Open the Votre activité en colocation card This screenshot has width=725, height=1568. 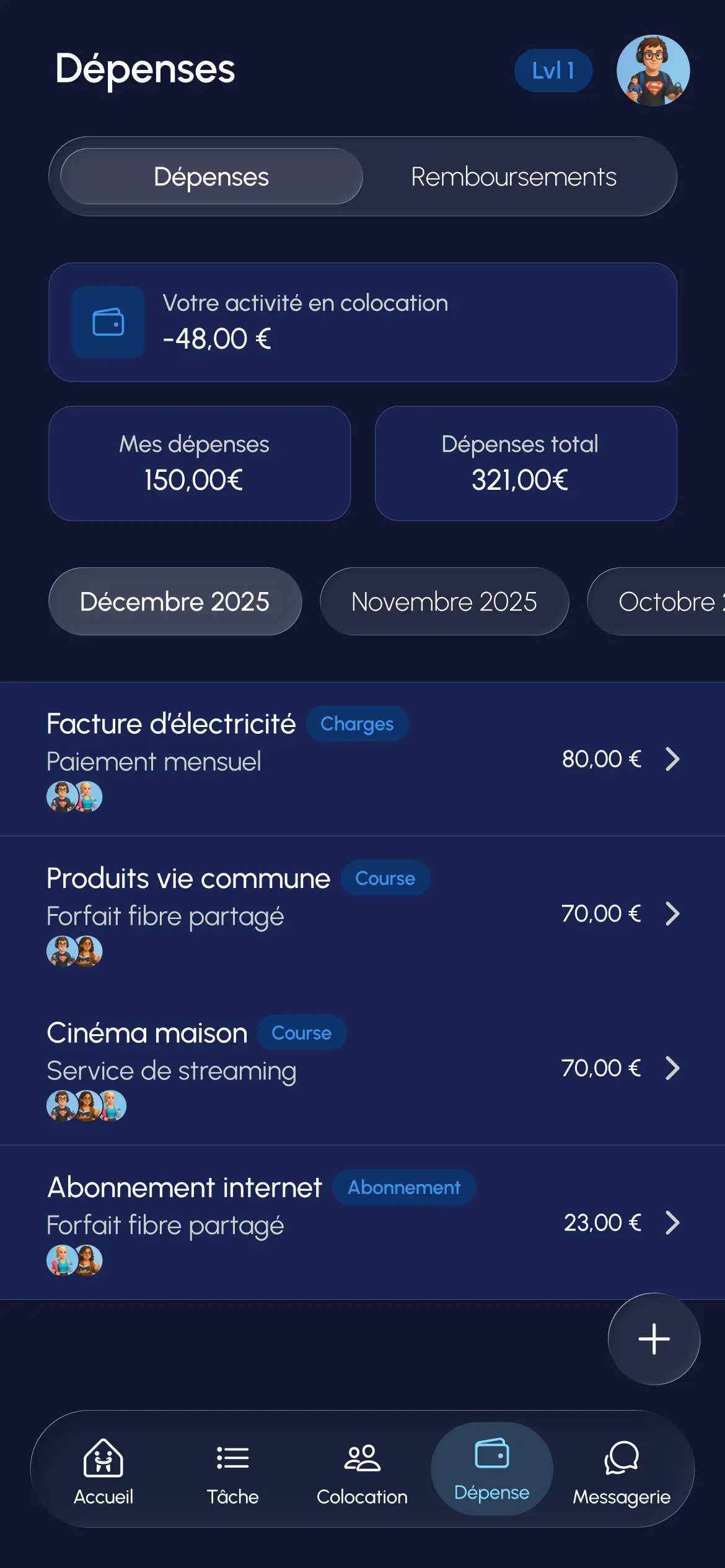pos(362,322)
